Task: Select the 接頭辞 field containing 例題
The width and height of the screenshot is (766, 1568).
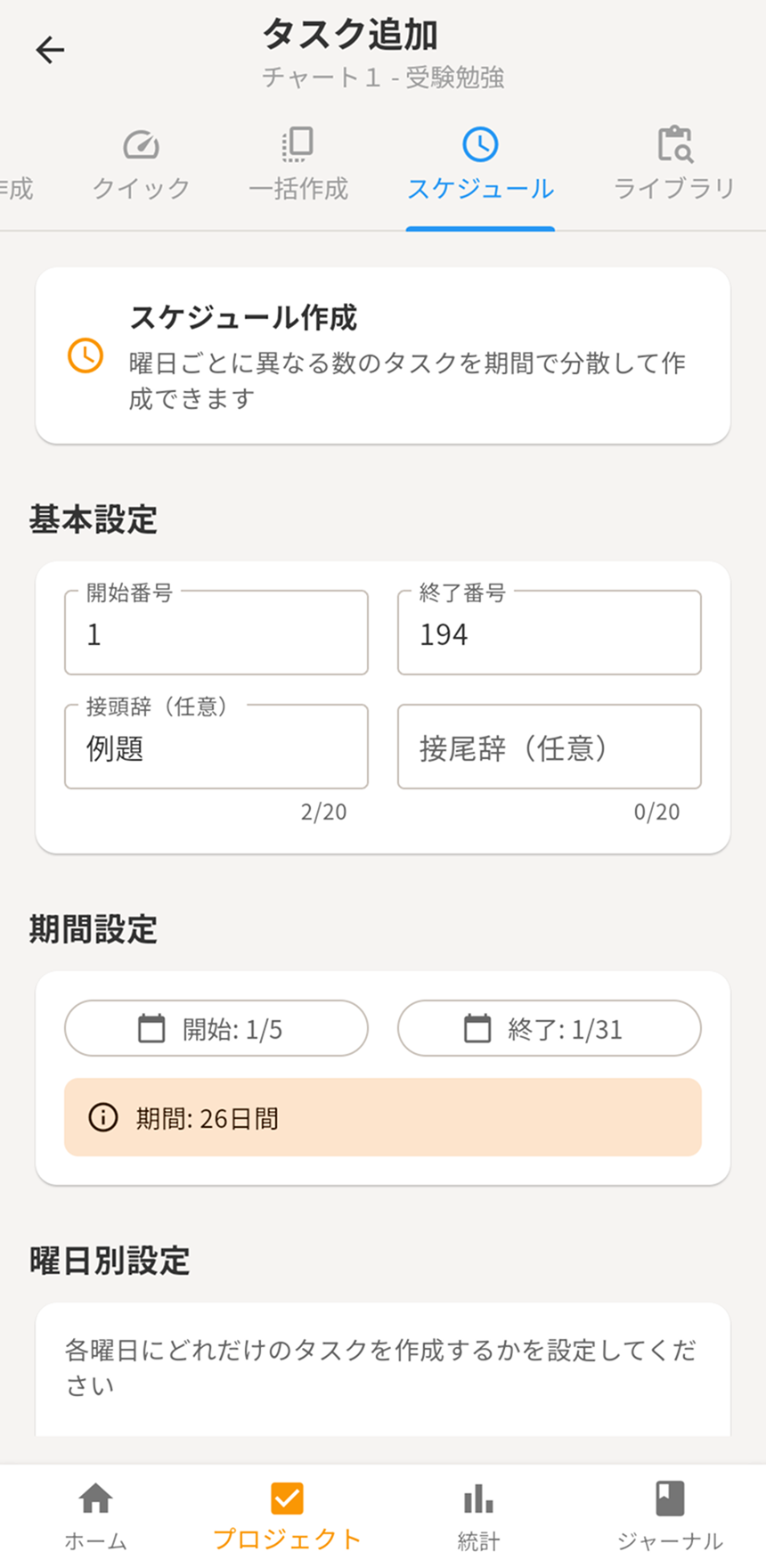Action: pyautogui.click(x=216, y=747)
